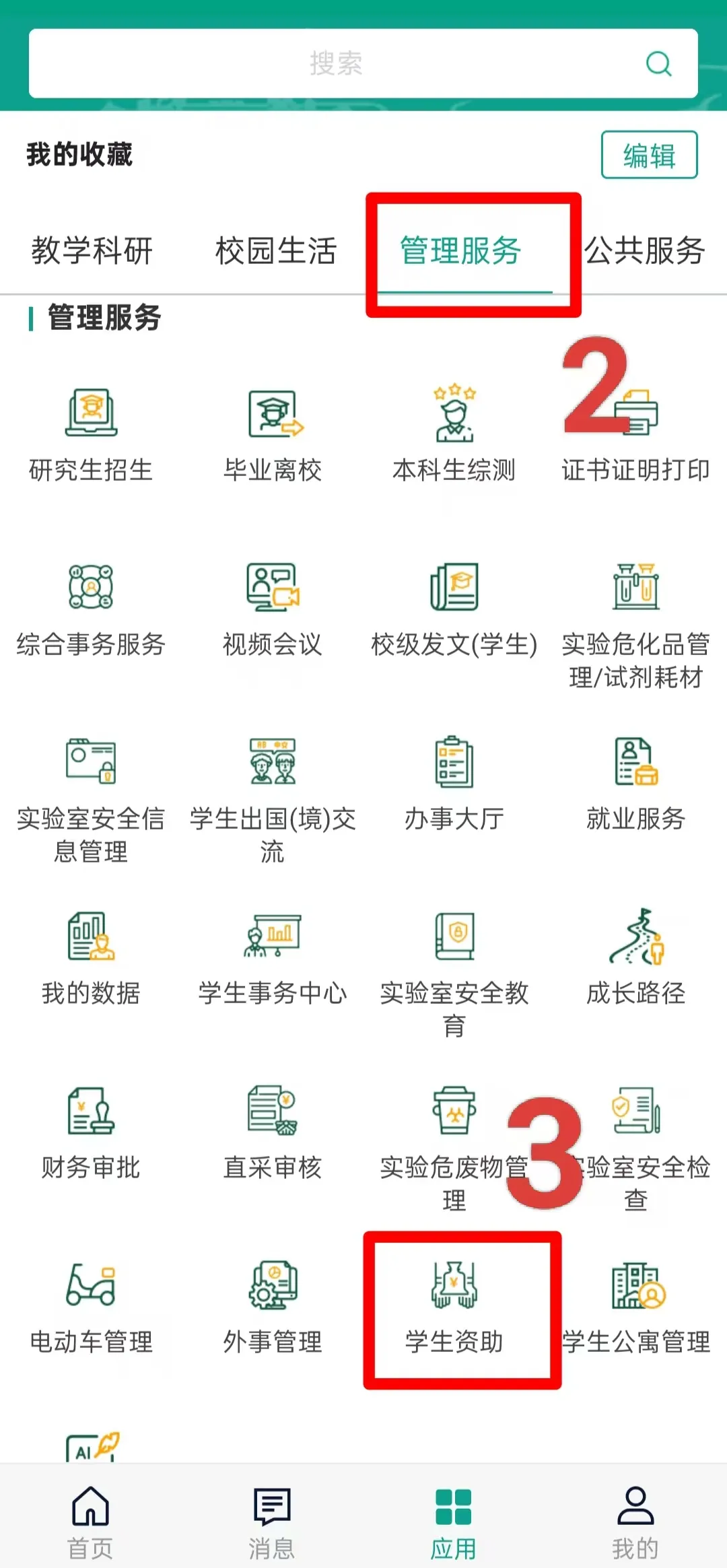Tap the 编辑 edit button
The height and width of the screenshot is (1568, 727).
point(648,156)
